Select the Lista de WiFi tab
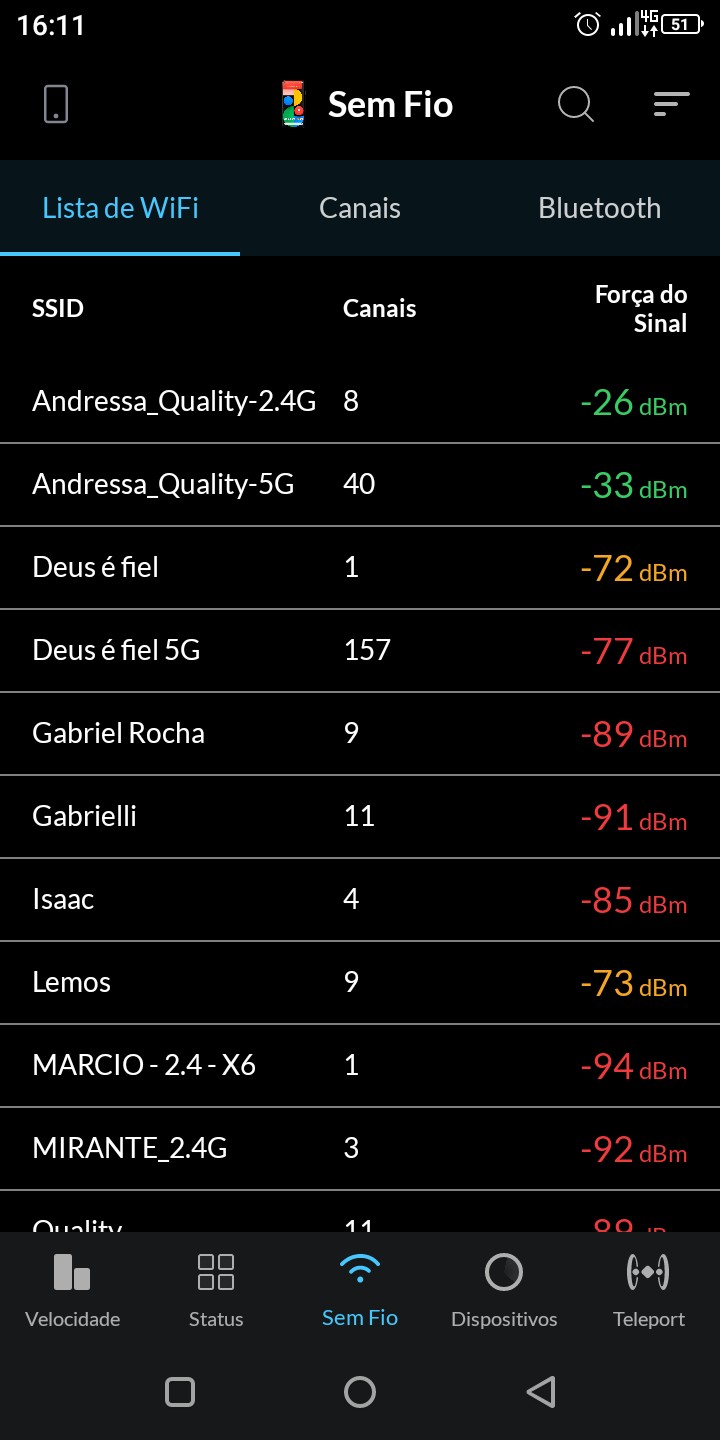This screenshot has height=1440, width=720. [x=120, y=208]
